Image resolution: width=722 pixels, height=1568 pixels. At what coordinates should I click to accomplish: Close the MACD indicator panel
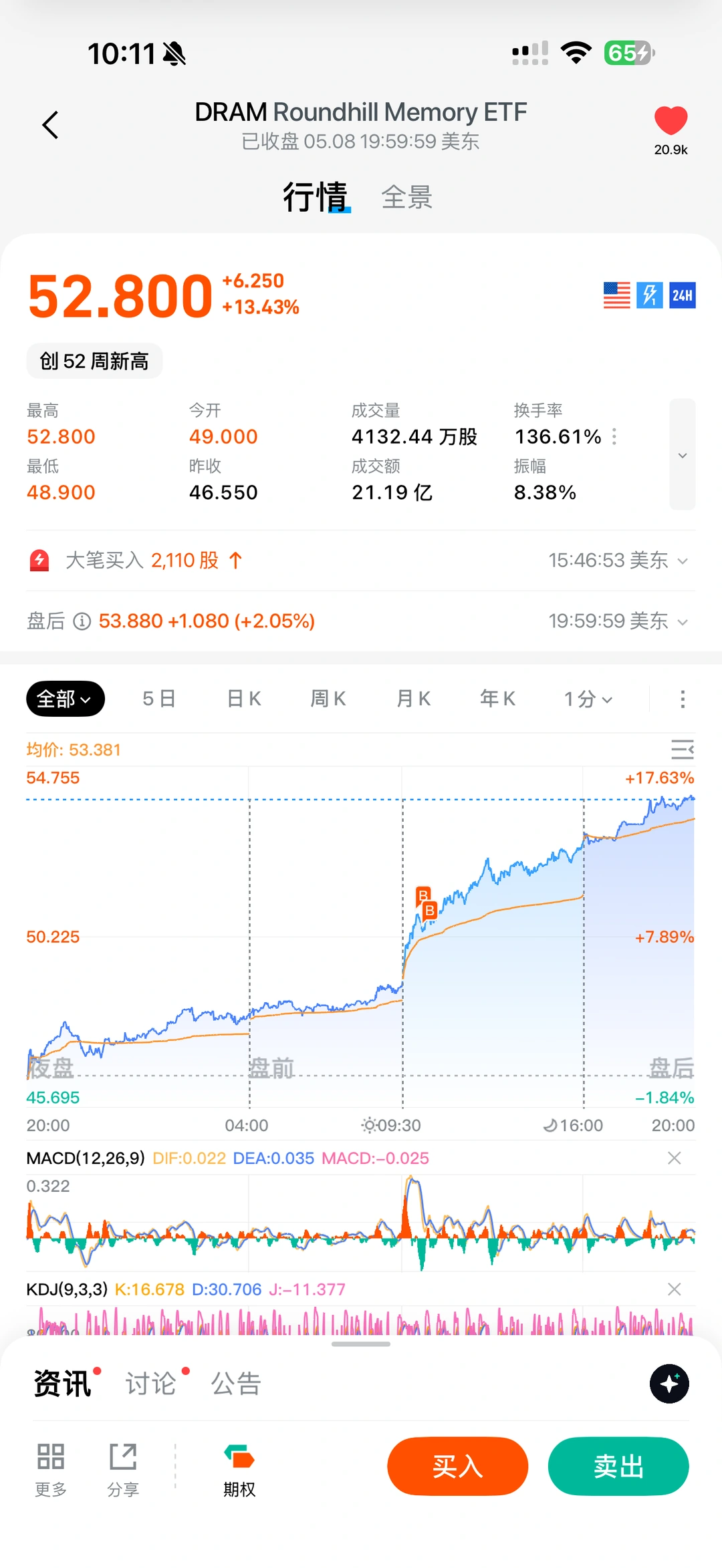pos(675,1158)
